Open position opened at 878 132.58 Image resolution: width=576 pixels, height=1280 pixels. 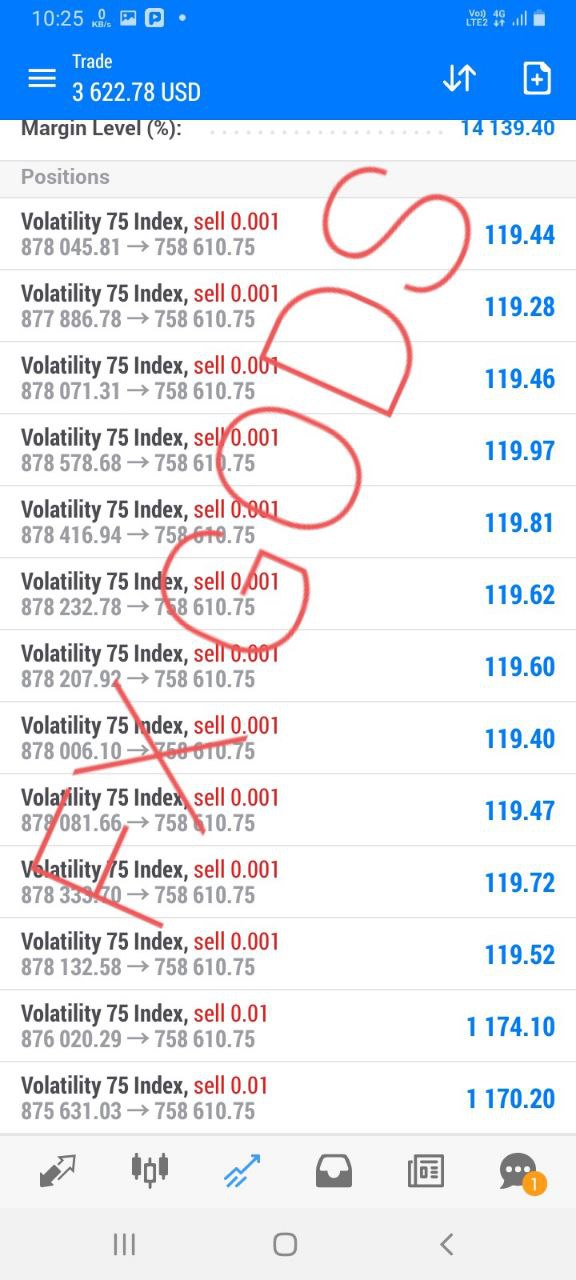point(288,954)
